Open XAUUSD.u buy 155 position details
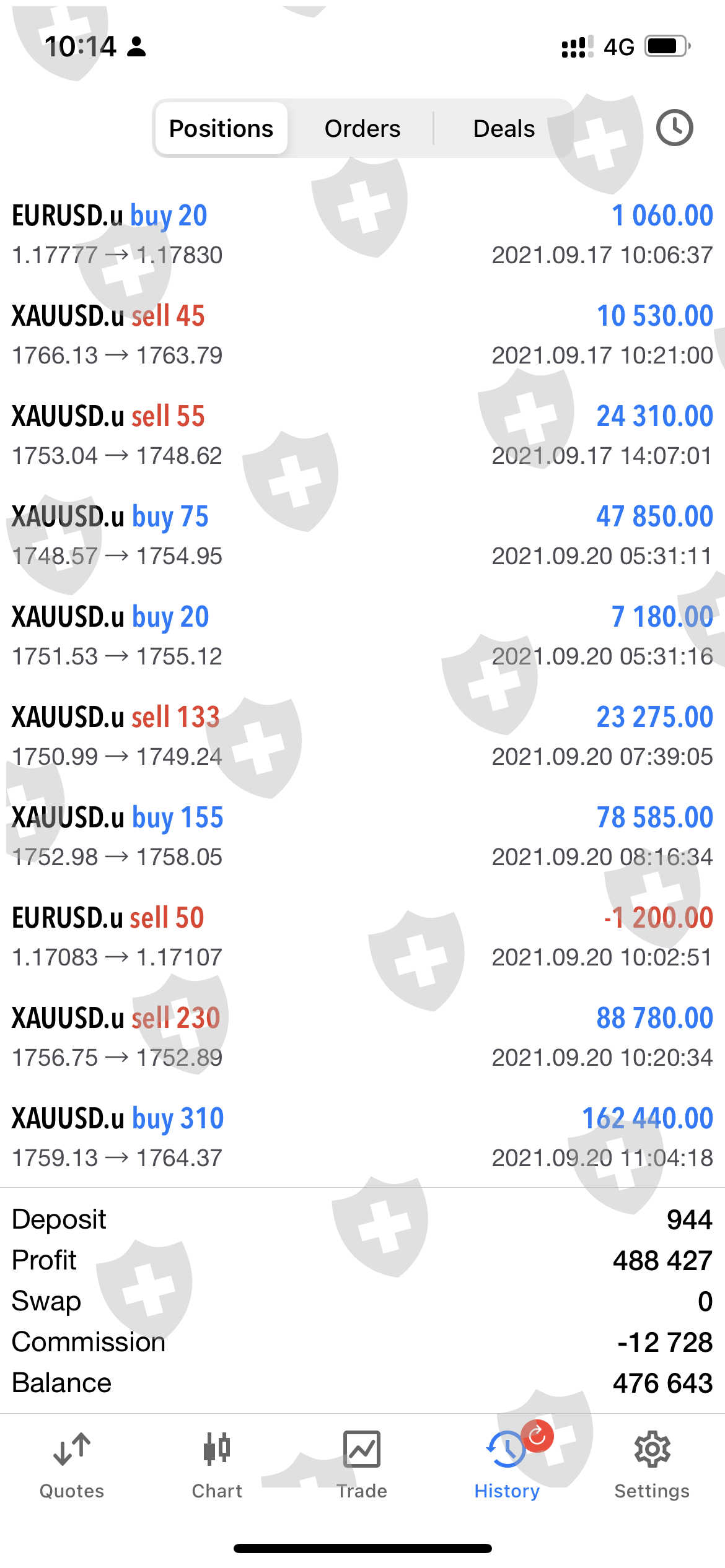The width and height of the screenshot is (725, 1568). click(x=362, y=836)
